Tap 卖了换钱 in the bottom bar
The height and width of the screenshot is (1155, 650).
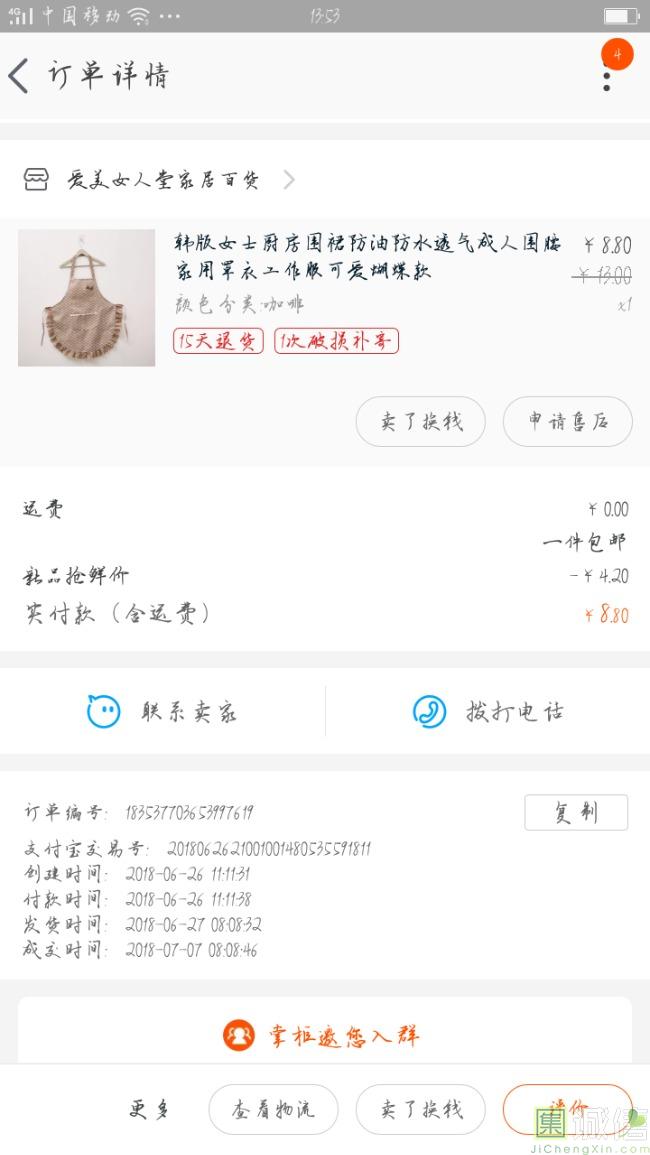pos(421,1109)
